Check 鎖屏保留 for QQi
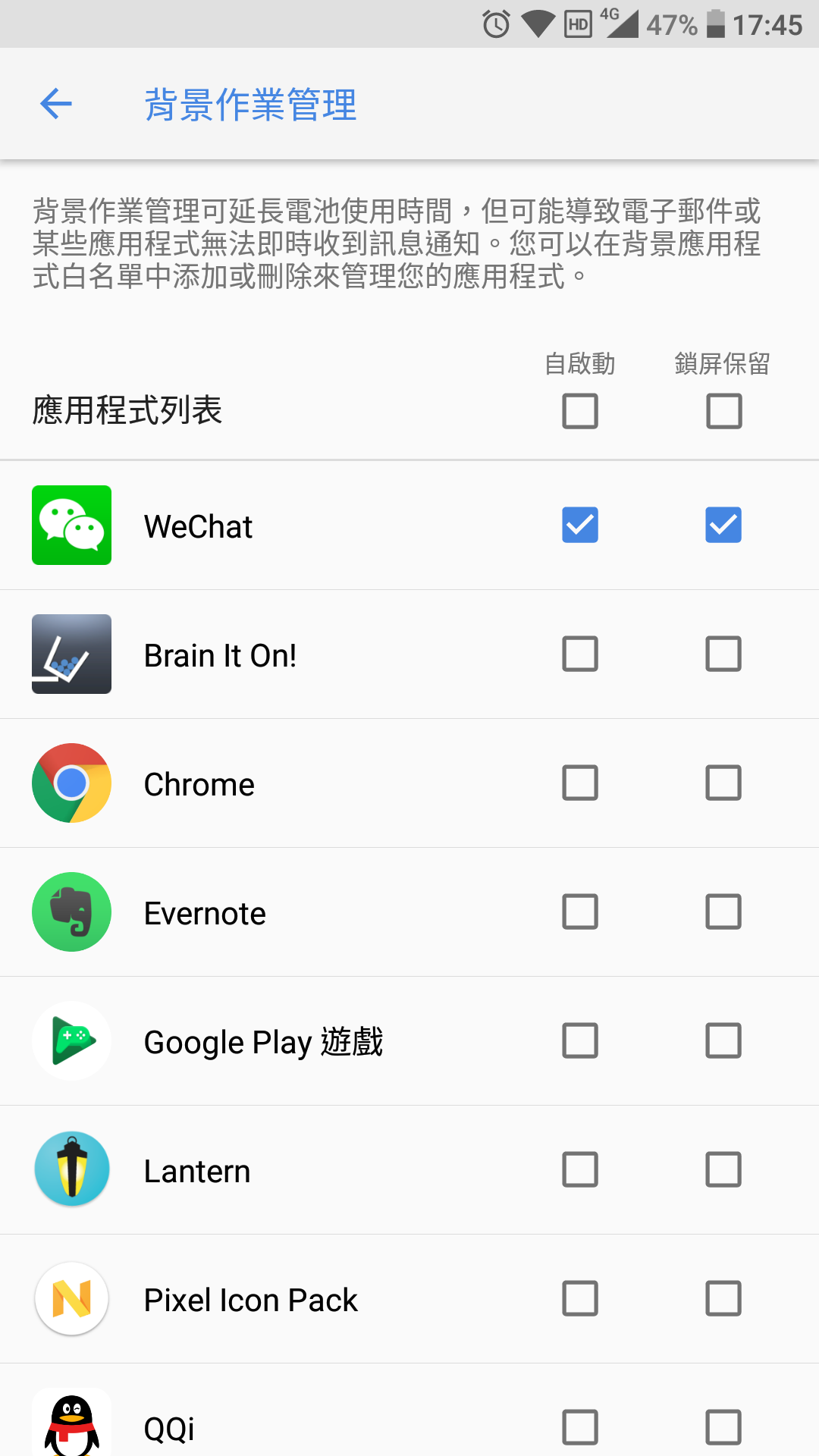Screen dimensions: 819x1456 coord(723,1427)
